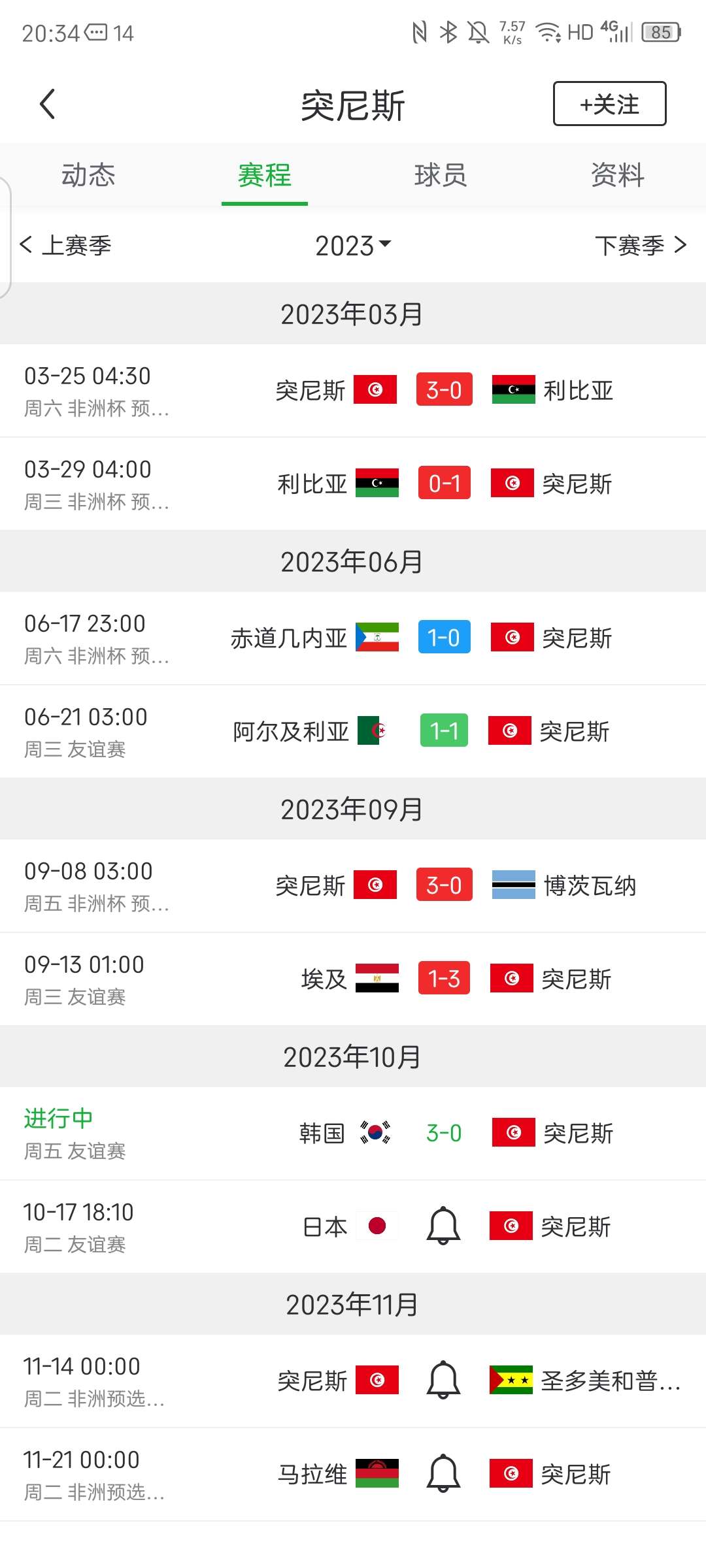Set reminder bell for Japan match

click(443, 1226)
